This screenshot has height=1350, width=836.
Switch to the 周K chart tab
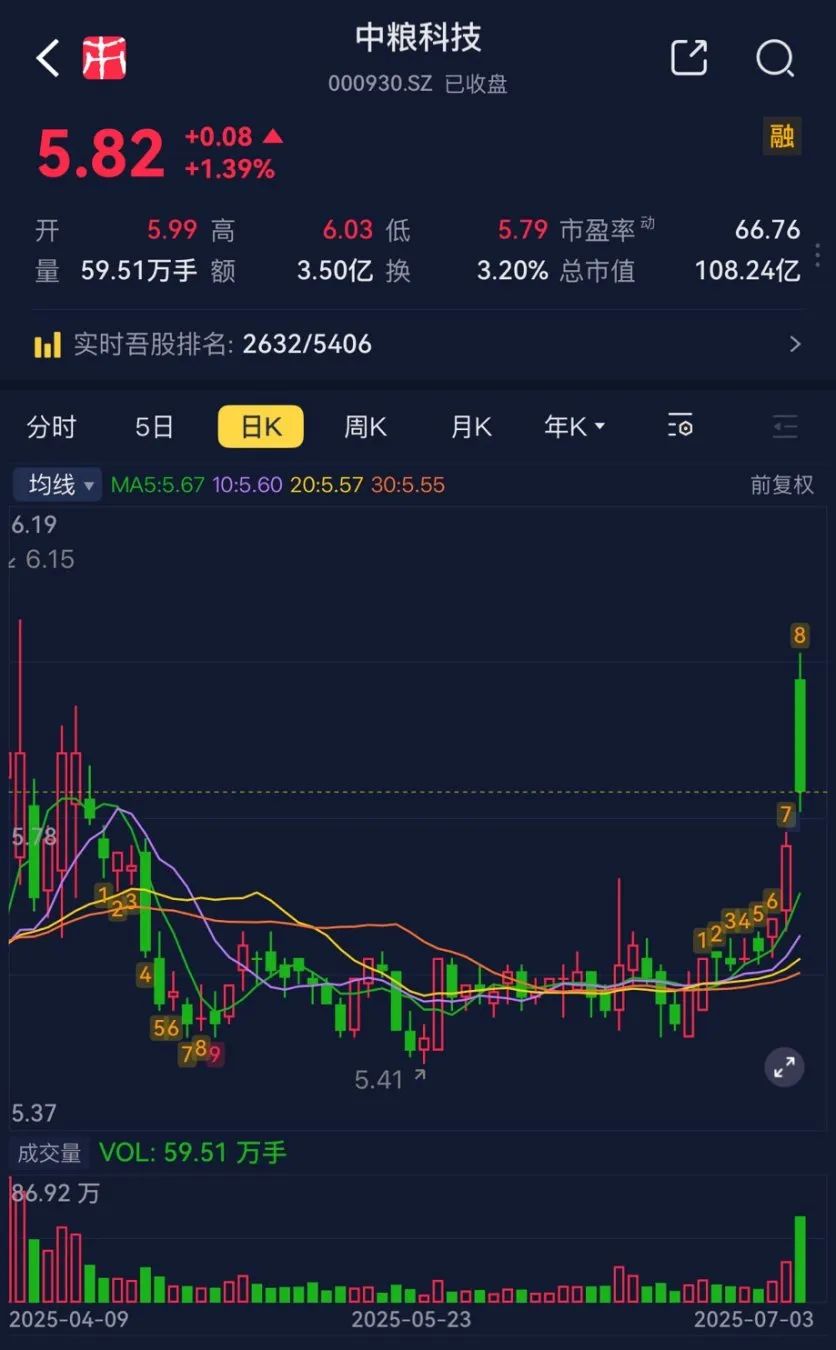click(x=365, y=427)
